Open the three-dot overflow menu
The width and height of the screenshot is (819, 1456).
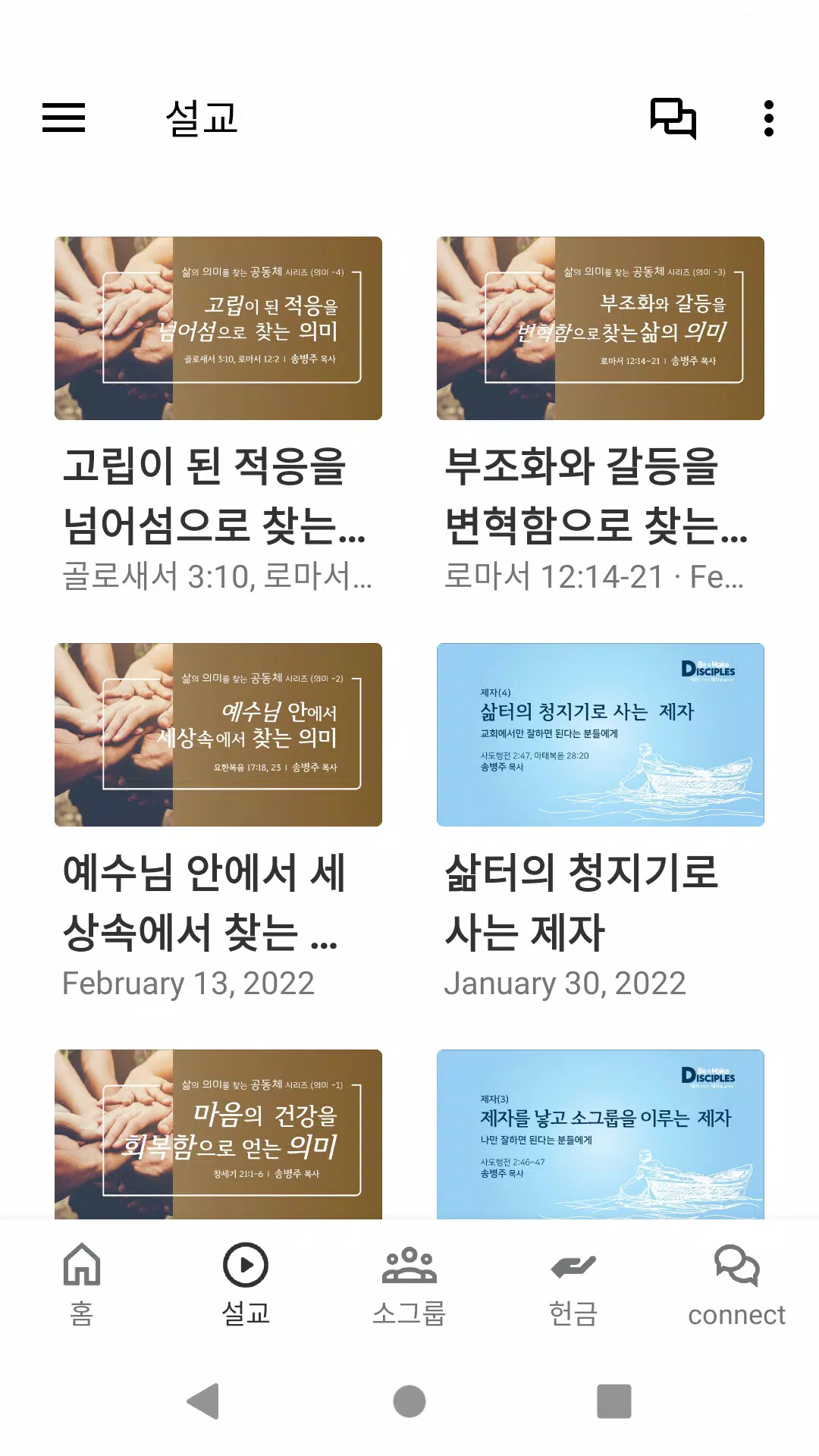[768, 118]
